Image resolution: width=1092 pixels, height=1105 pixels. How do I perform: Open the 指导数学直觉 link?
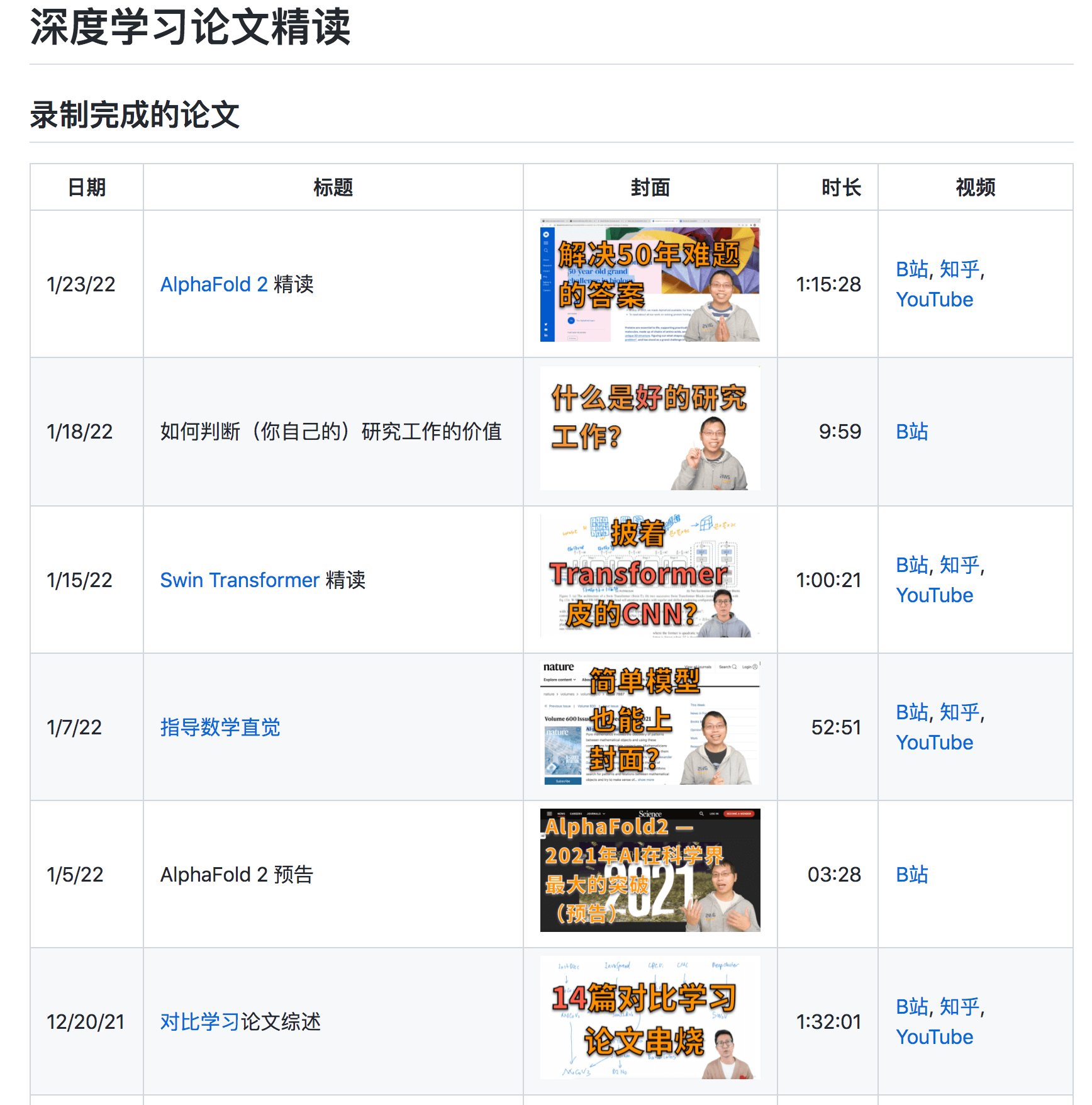pos(220,727)
